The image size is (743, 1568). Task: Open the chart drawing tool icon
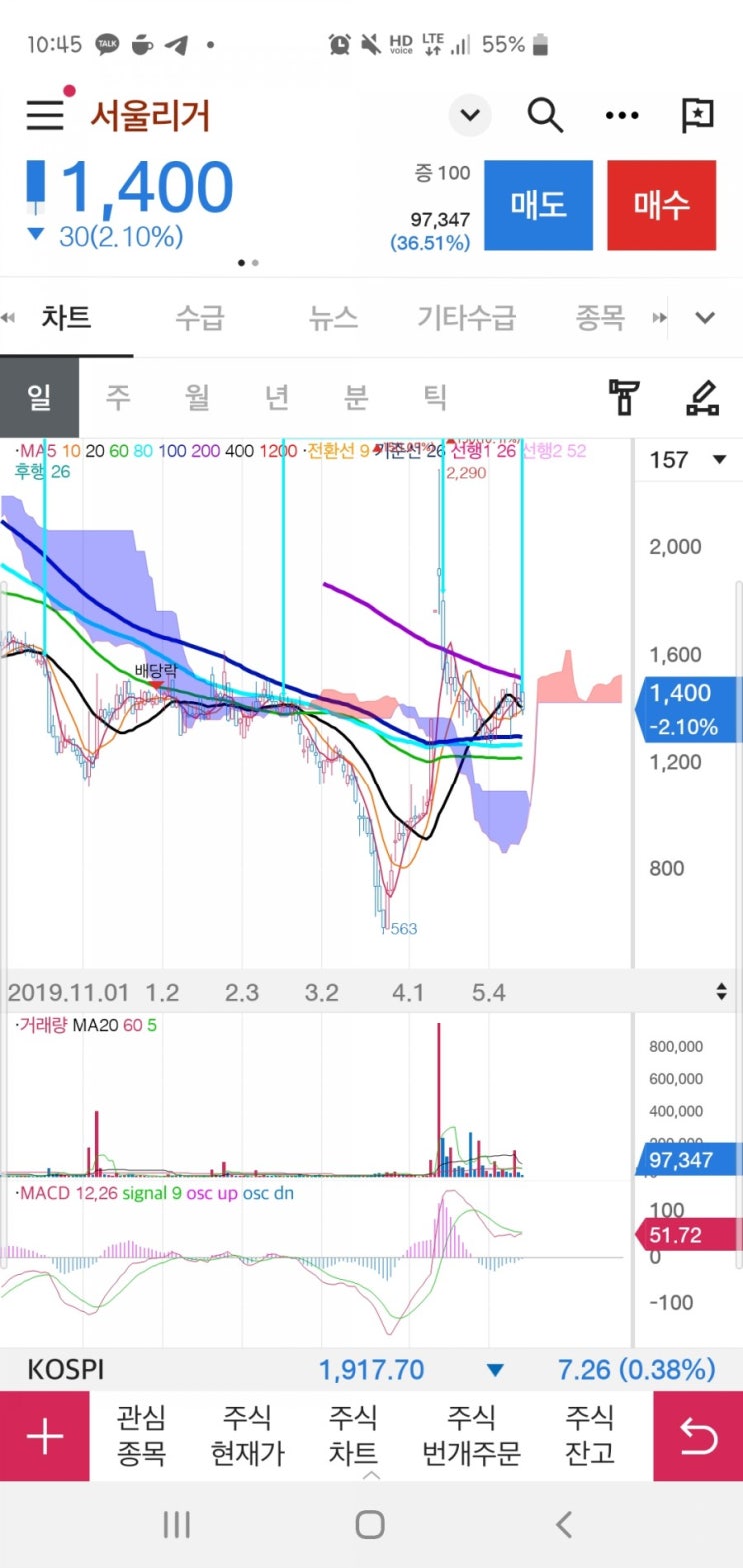(x=702, y=397)
